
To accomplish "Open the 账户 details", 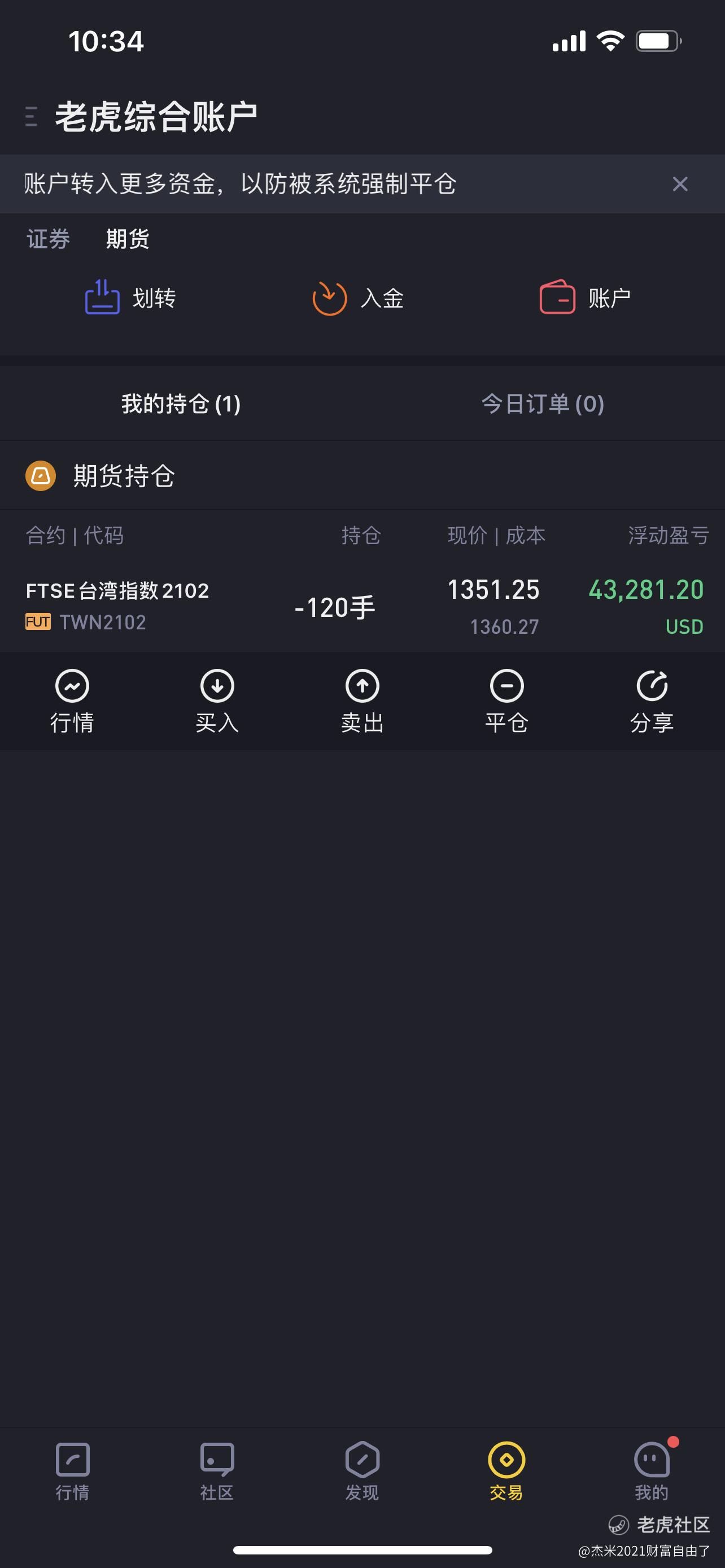I will click(585, 297).
